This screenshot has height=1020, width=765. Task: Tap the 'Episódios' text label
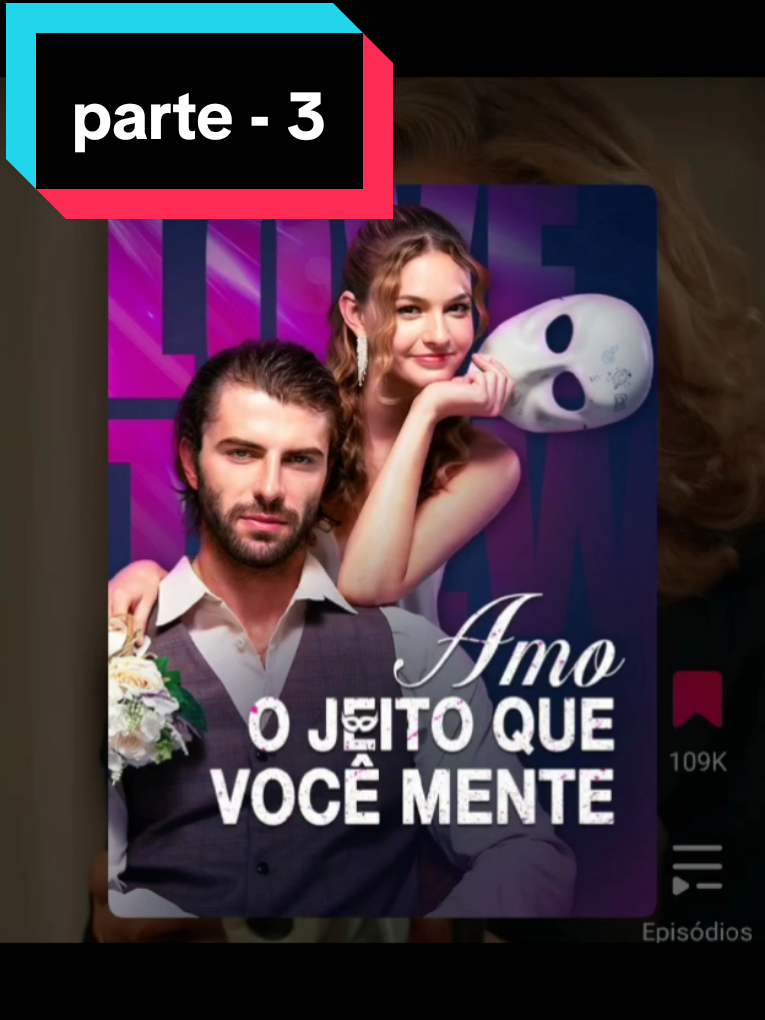tap(697, 932)
